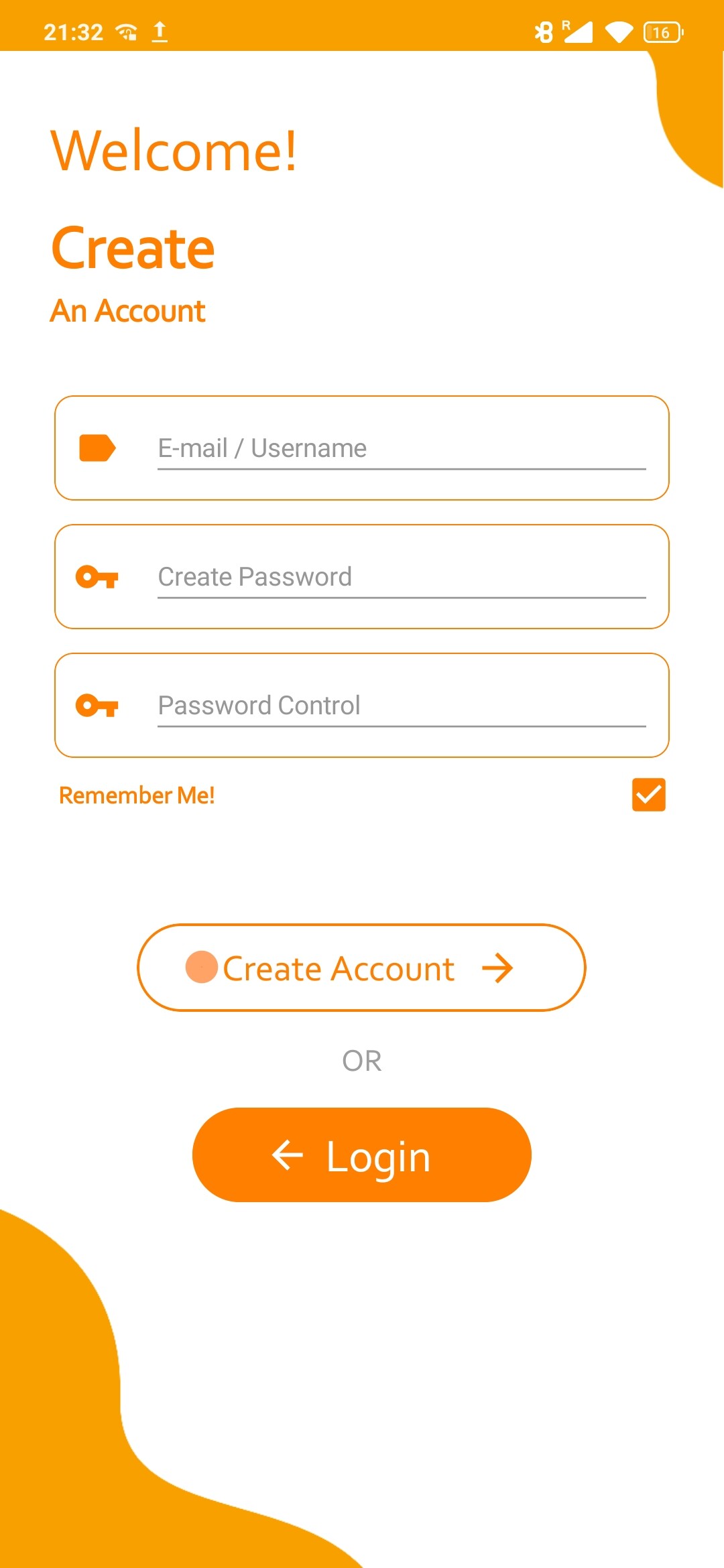Uncheck the Remember Me checkbox

(x=648, y=795)
